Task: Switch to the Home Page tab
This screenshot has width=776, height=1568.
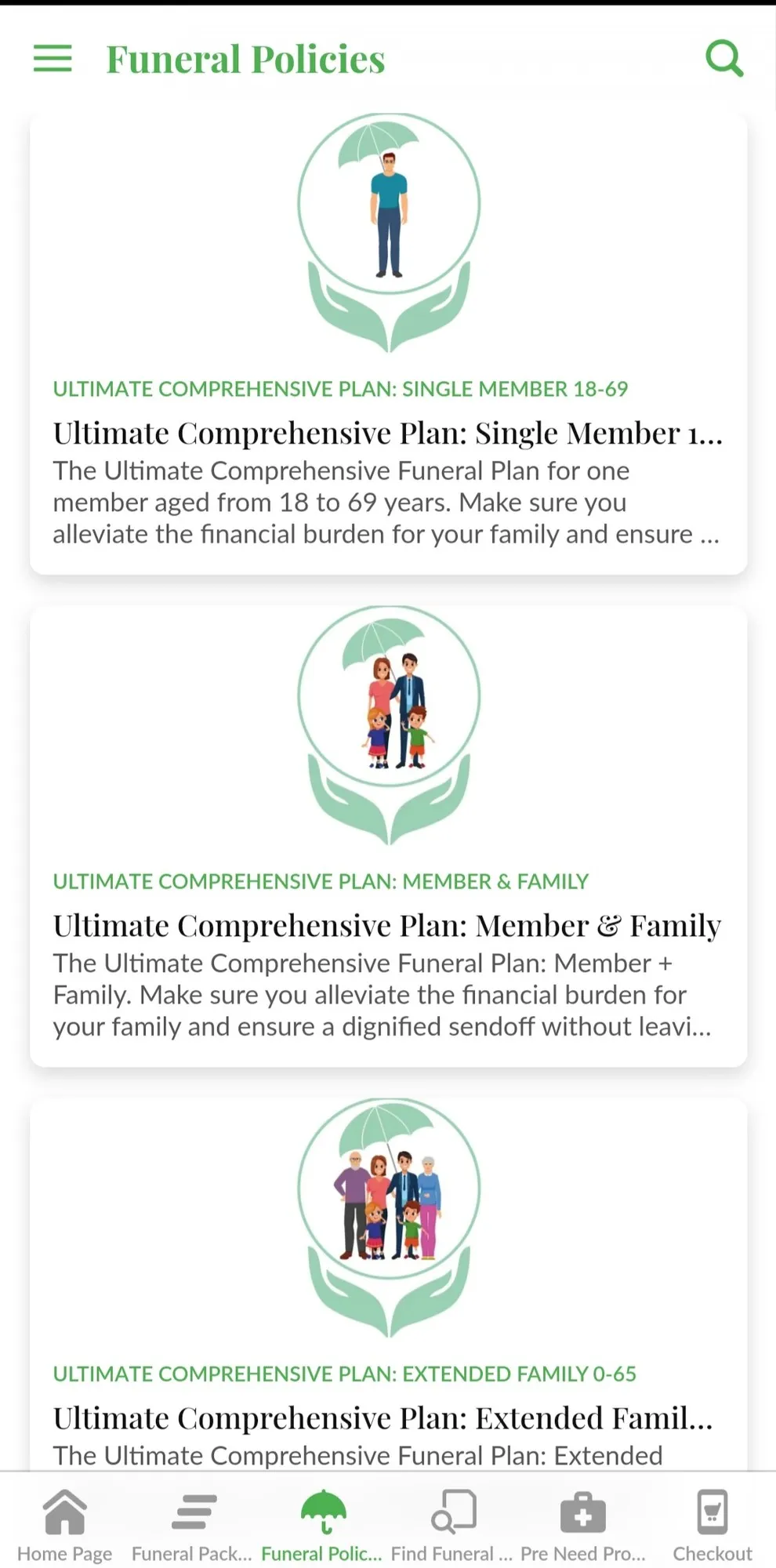Action: click(x=65, y=1525)
